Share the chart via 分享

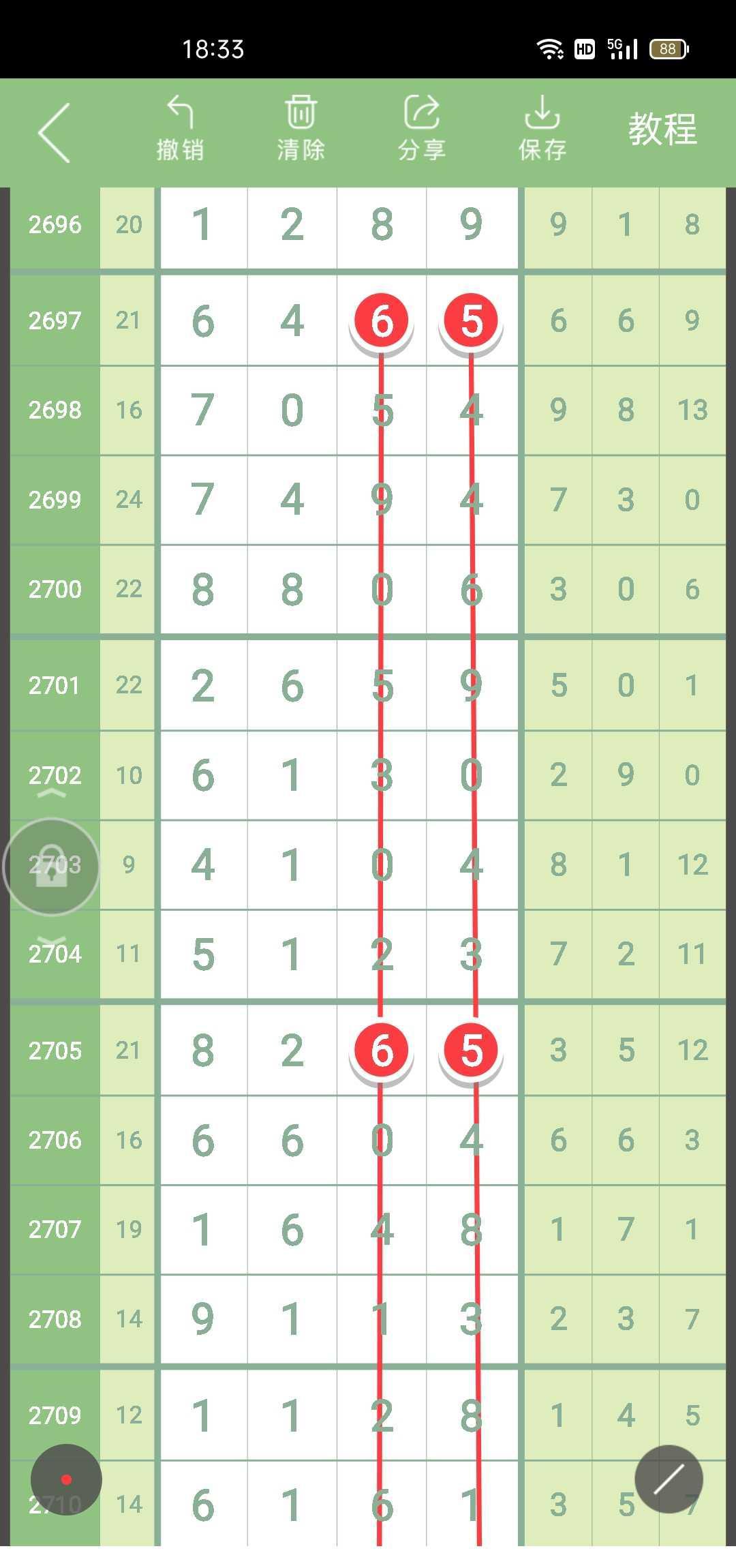(x=421, y=129)
